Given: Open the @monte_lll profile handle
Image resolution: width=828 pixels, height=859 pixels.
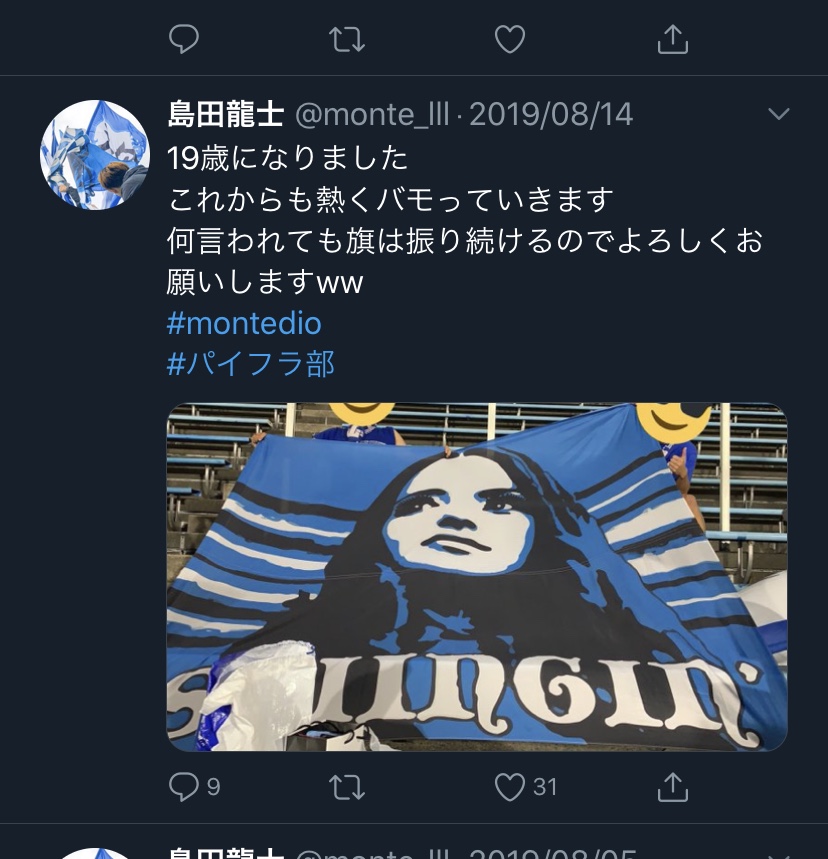Looking at the screenshot, I should 371,114.
